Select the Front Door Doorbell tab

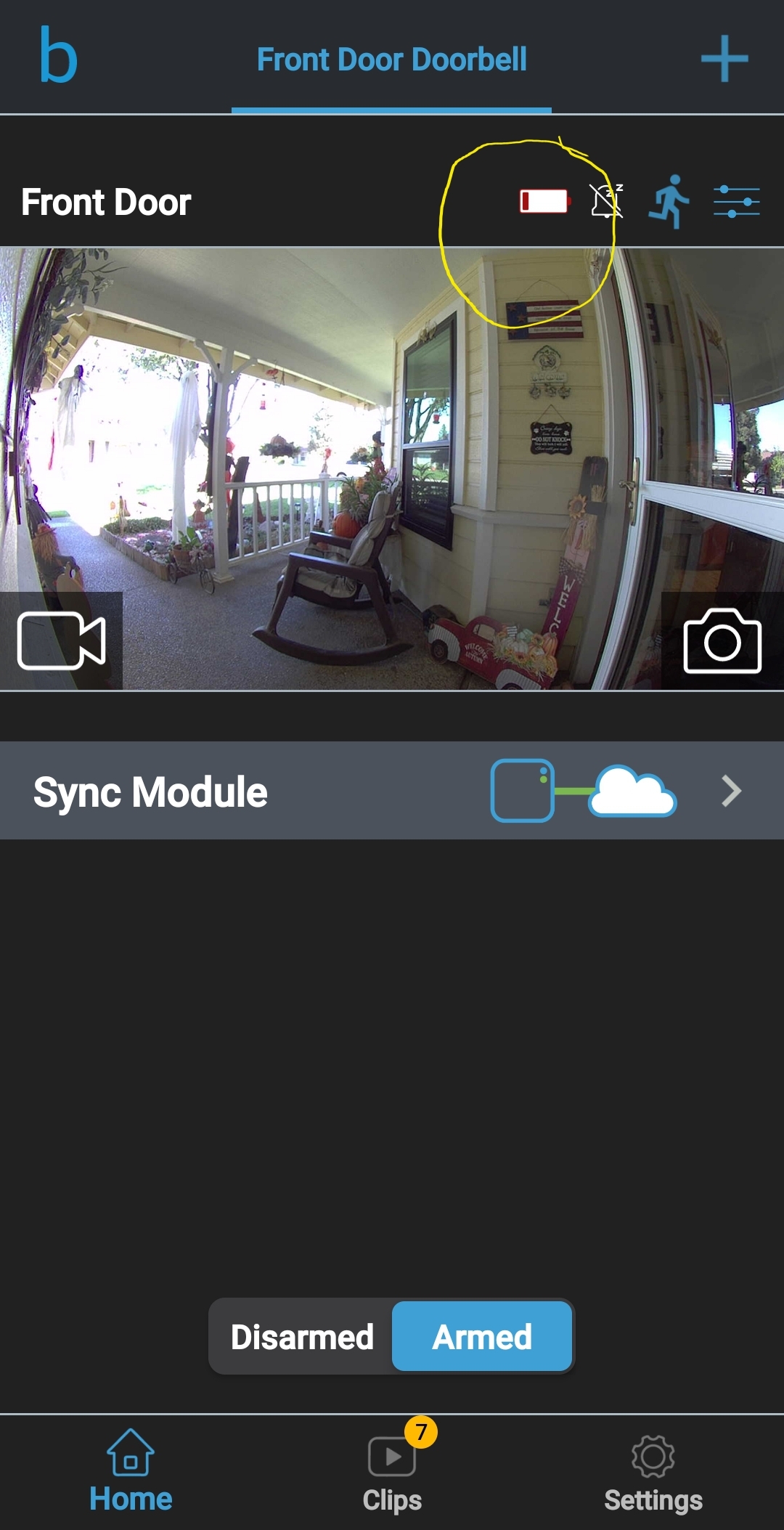click(x=392, y=60)
